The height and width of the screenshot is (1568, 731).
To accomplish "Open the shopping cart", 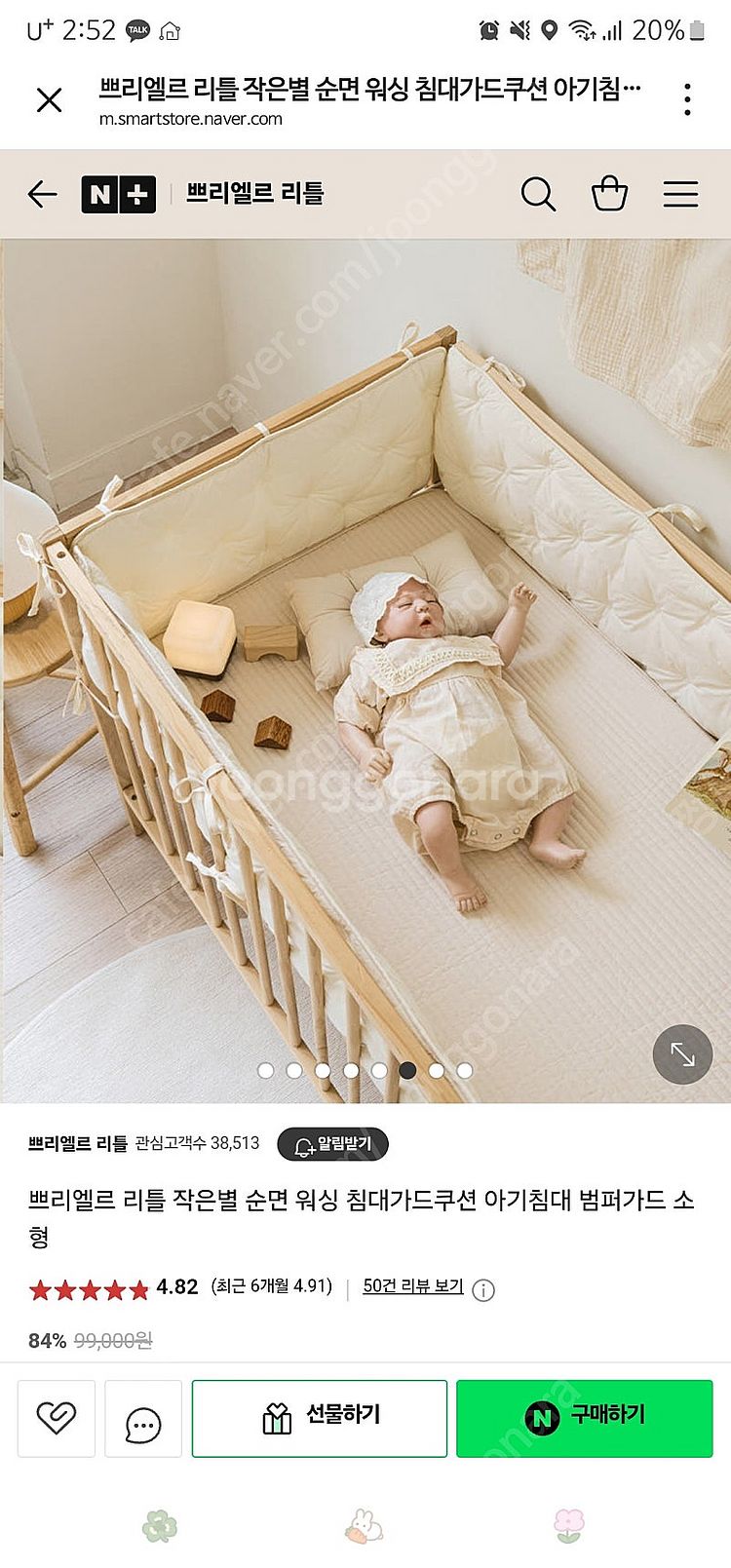I will pos(609,194).
